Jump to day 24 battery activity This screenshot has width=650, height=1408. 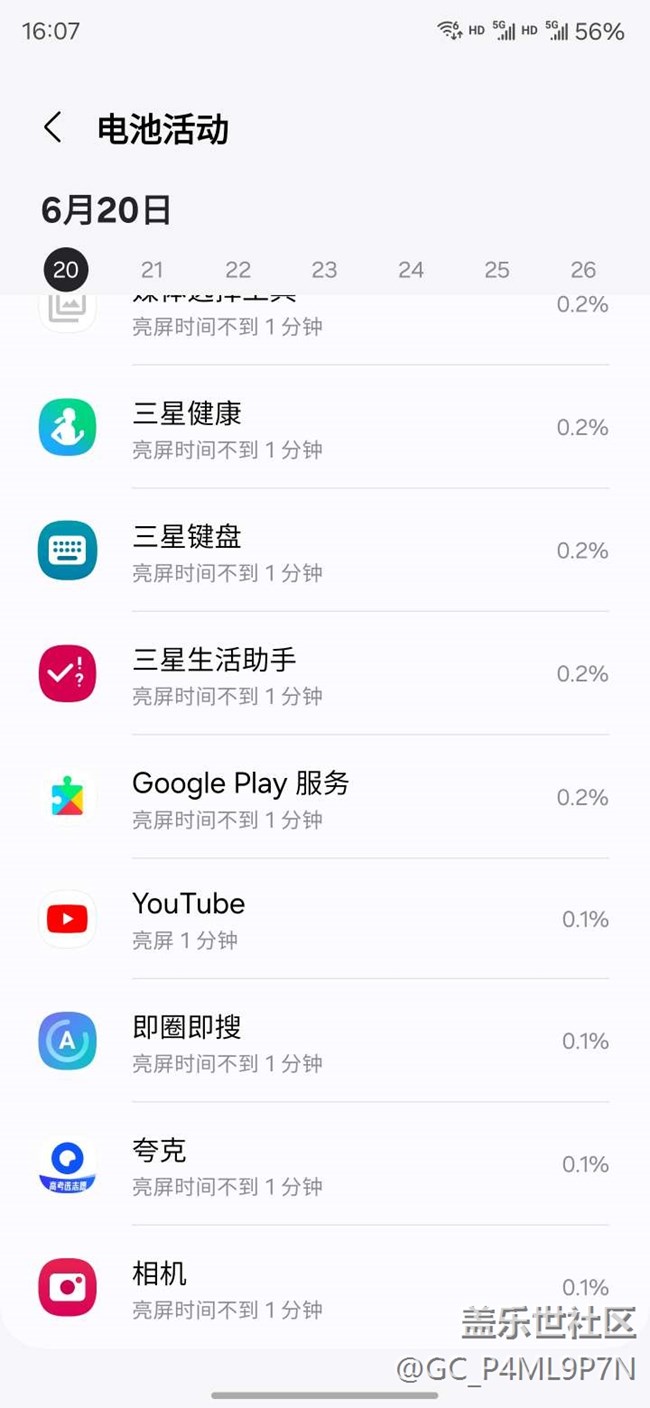pos(411,270)
